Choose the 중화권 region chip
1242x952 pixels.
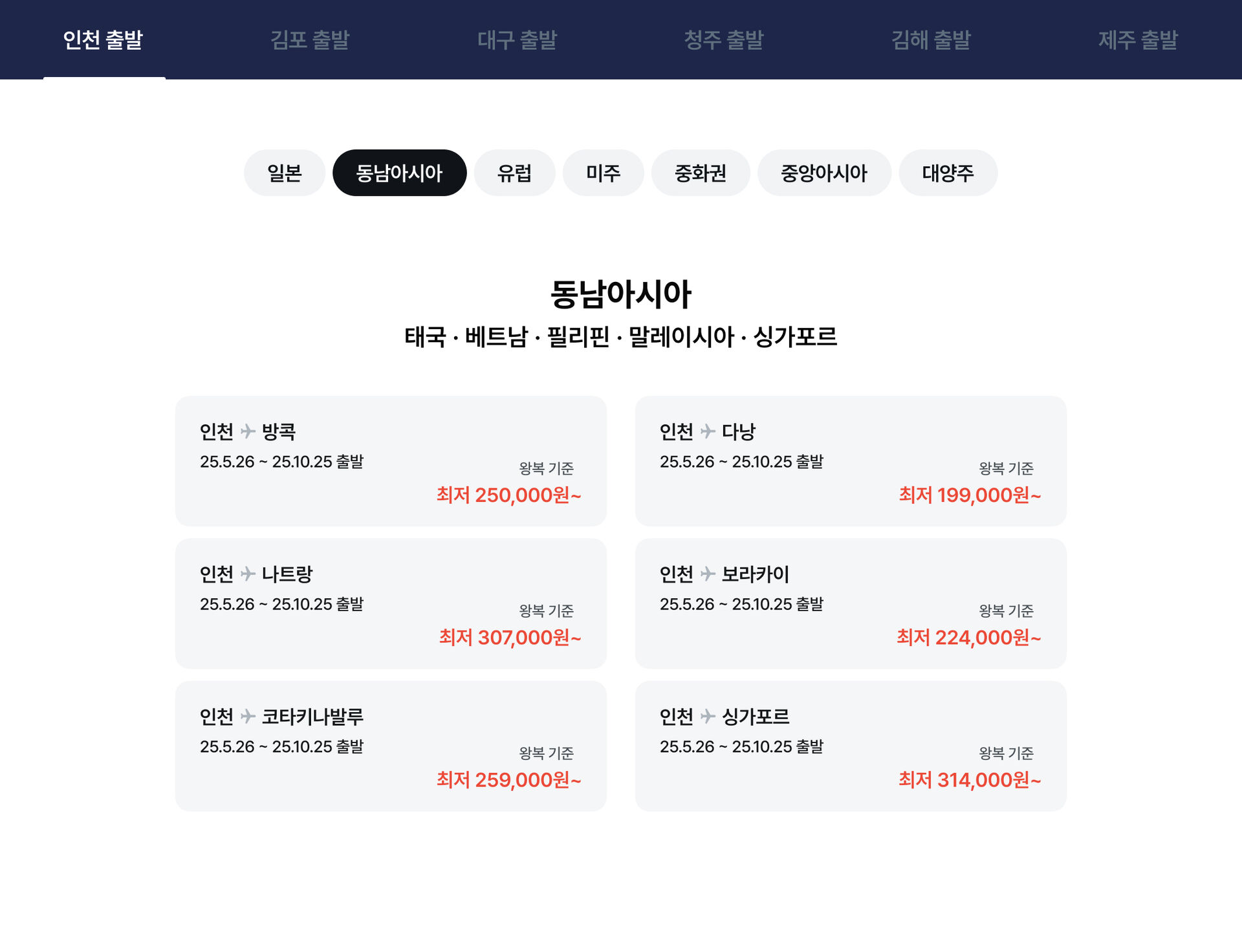click(x=700, y=173)
